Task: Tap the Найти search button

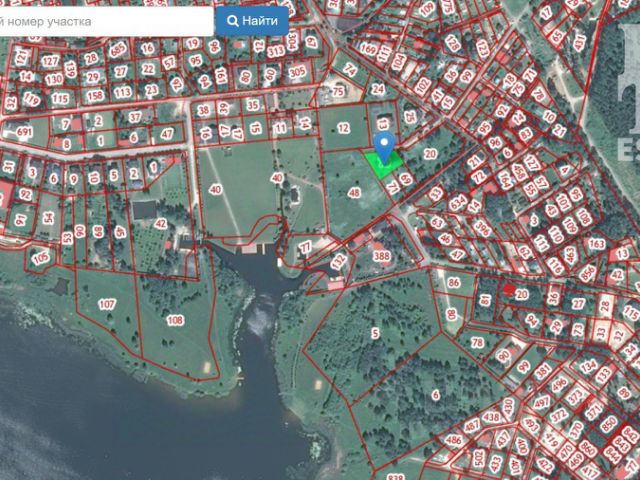Action: tap(253, 20)
